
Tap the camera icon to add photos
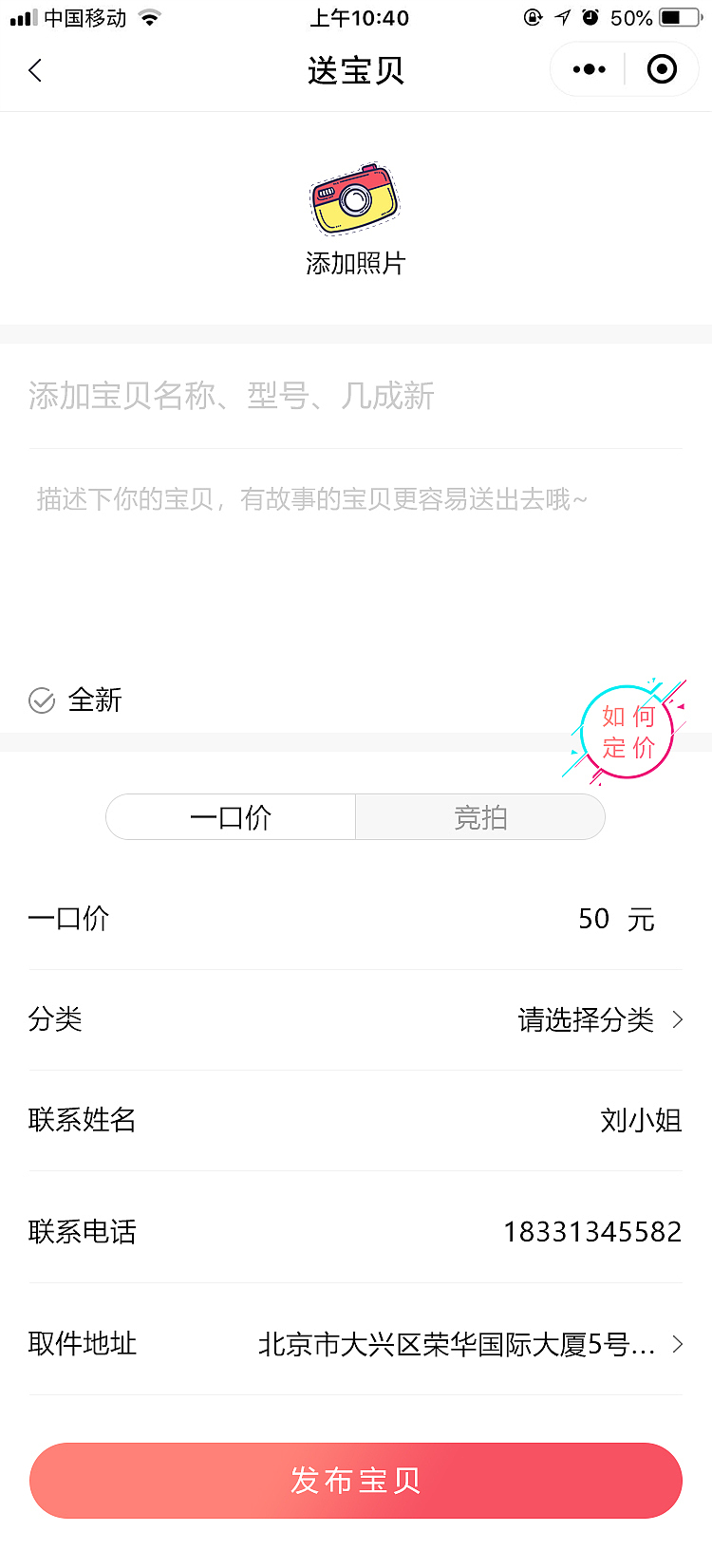[x=355, y=199]
